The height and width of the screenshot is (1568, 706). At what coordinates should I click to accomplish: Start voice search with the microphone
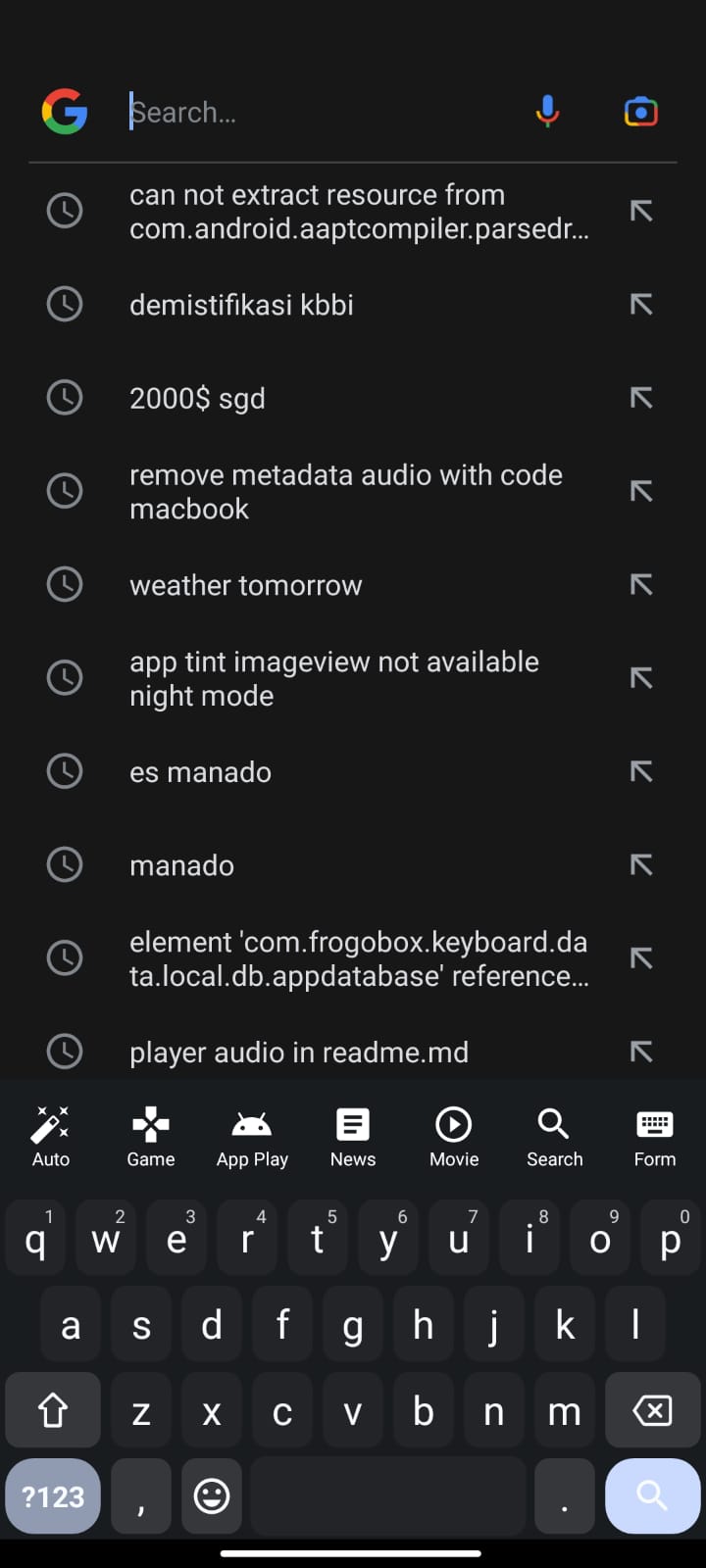(x=547, y=112)
